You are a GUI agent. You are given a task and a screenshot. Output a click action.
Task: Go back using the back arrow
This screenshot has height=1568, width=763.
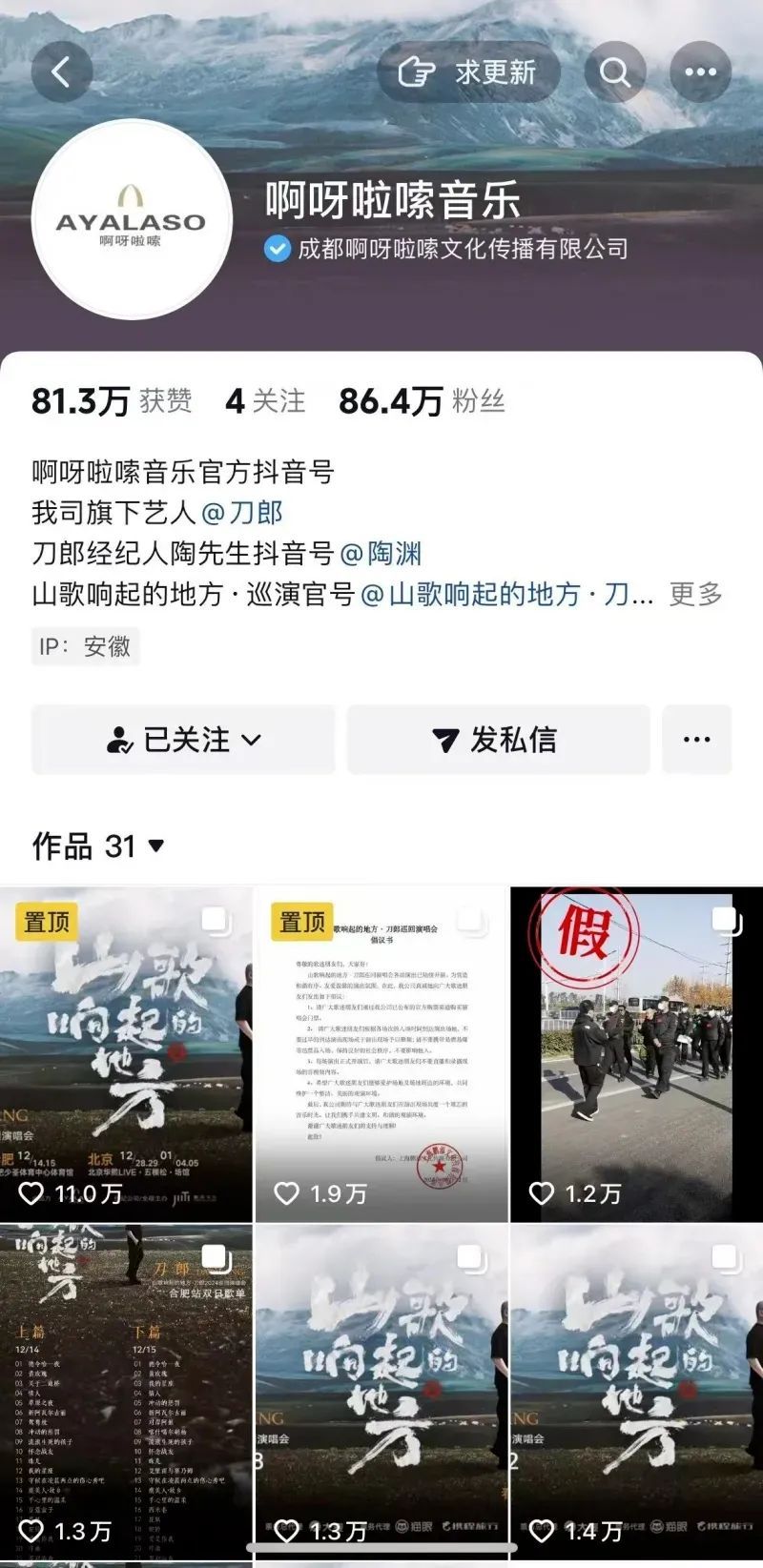(62, 71)
